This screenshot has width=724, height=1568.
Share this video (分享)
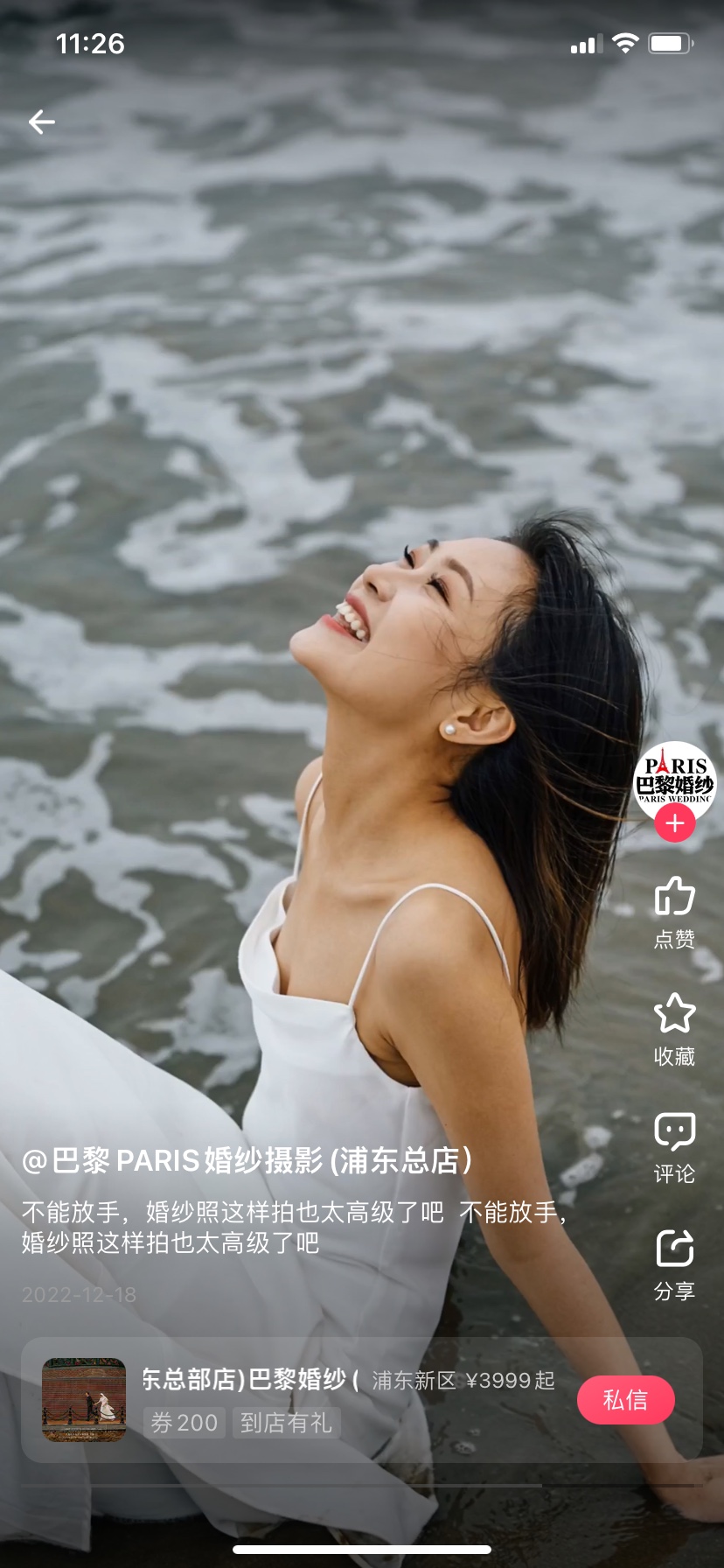[x=674, y=1263]
